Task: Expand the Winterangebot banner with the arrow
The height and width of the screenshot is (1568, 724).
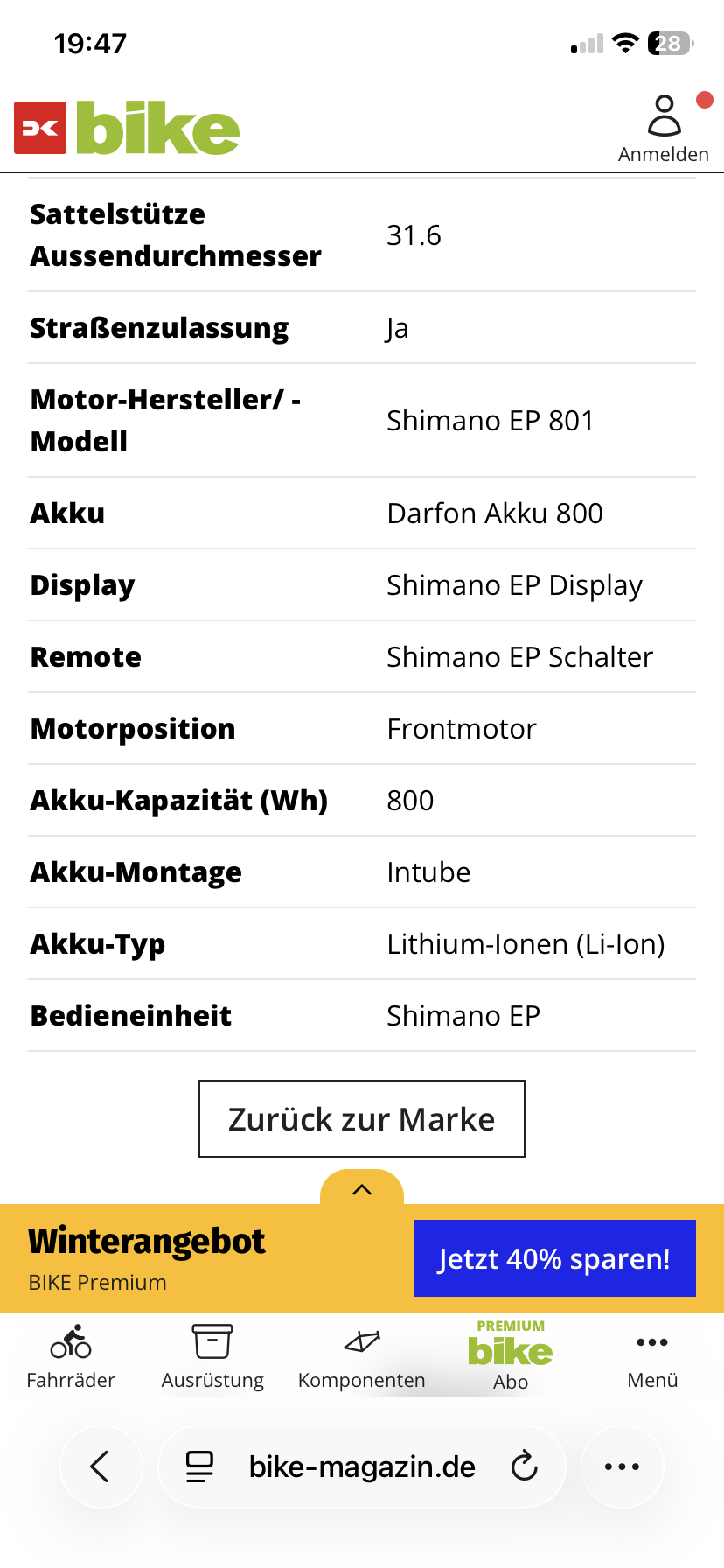Action: (x=362, y=1189)
